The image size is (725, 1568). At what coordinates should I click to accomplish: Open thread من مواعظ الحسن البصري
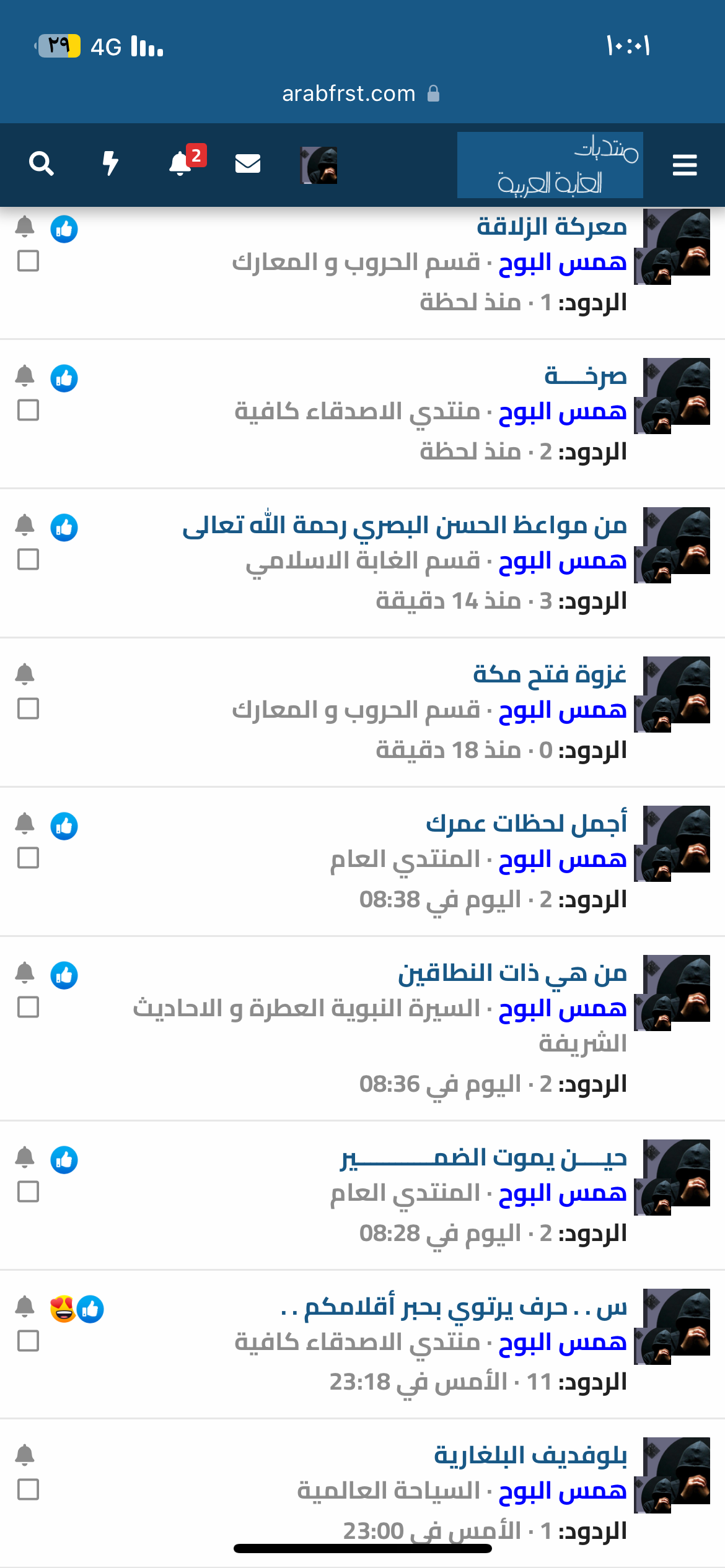tap(404, 526)
